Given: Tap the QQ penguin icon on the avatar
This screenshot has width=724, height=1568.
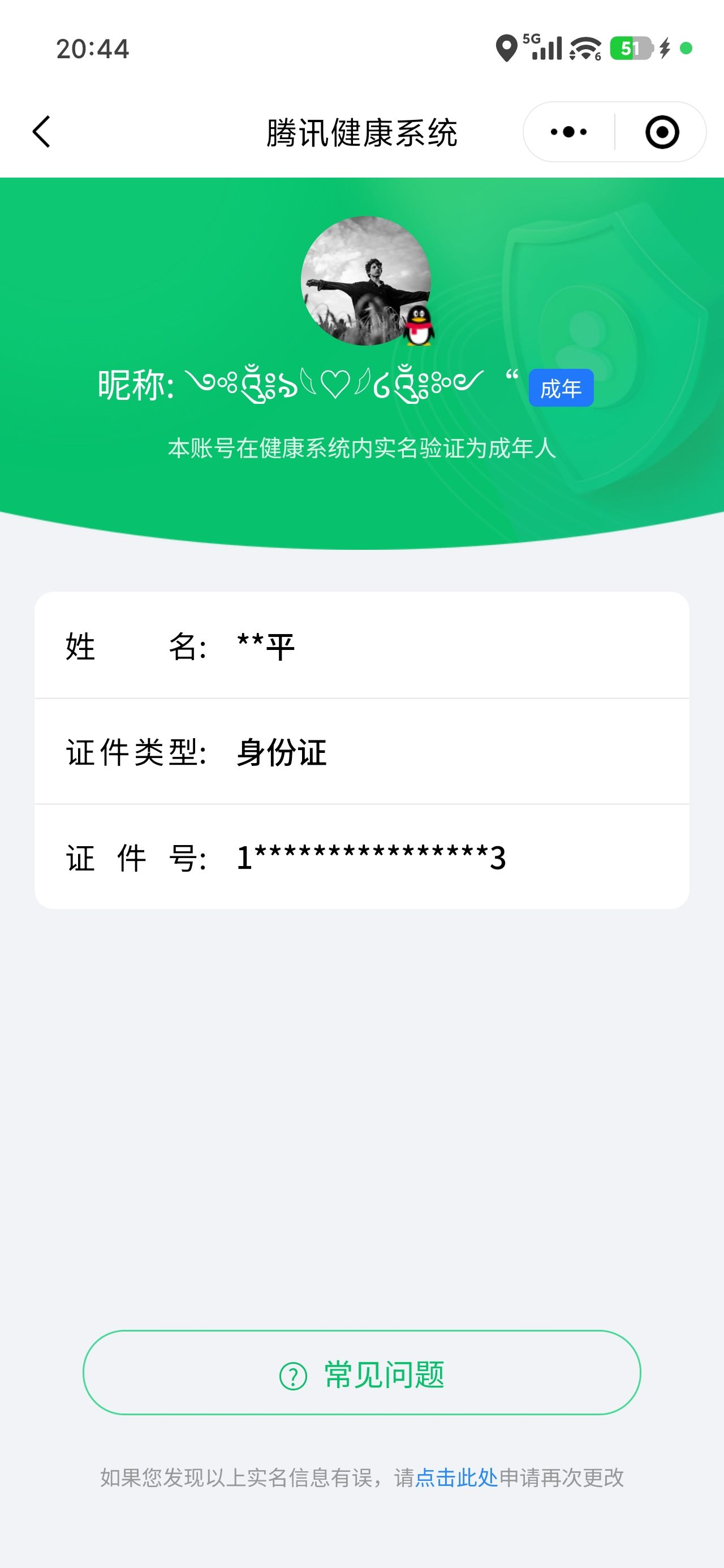Looking at the screenshot, I should click(419, 326).
